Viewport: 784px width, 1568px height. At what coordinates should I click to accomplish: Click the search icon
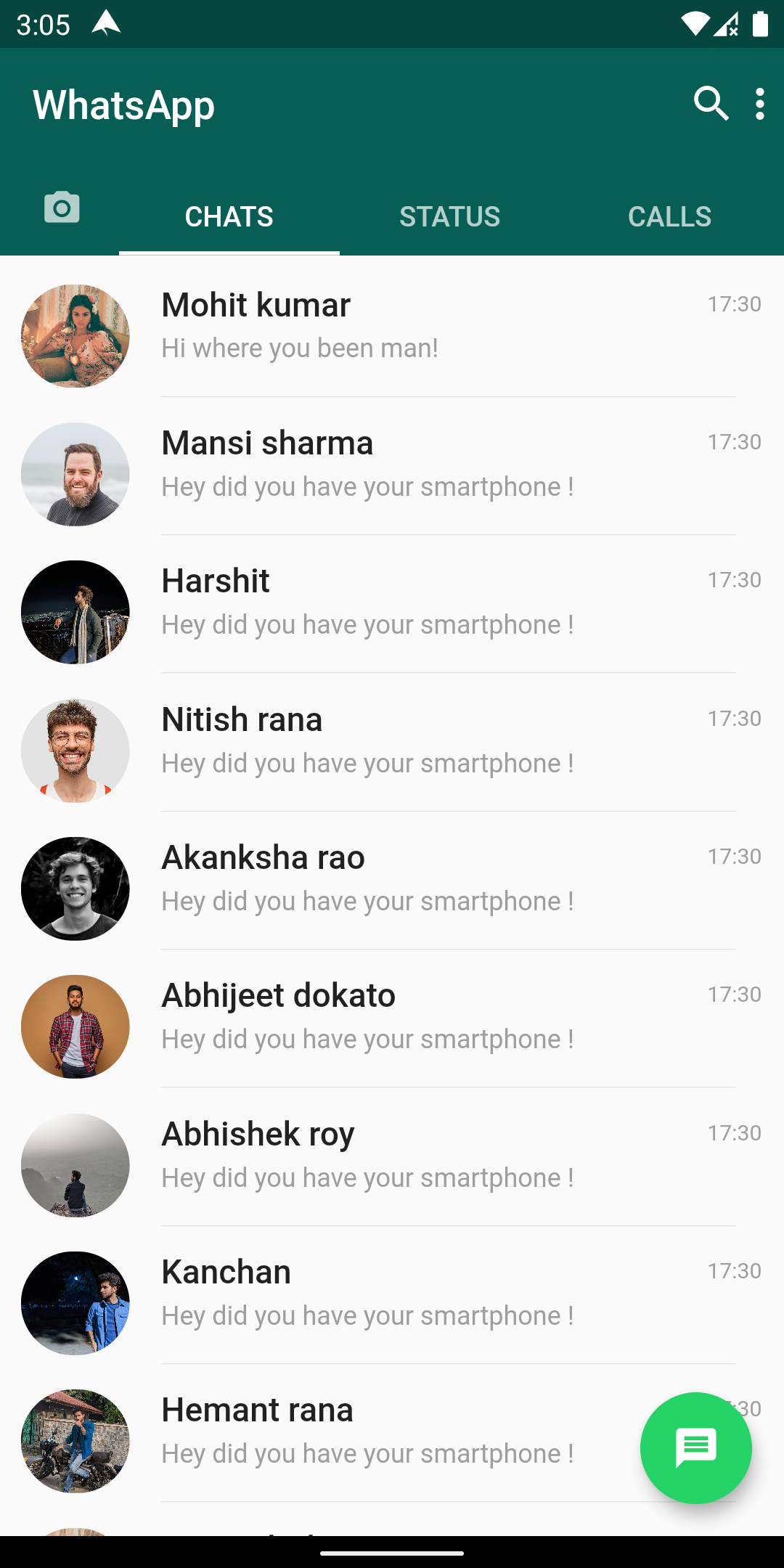(710, 104)
